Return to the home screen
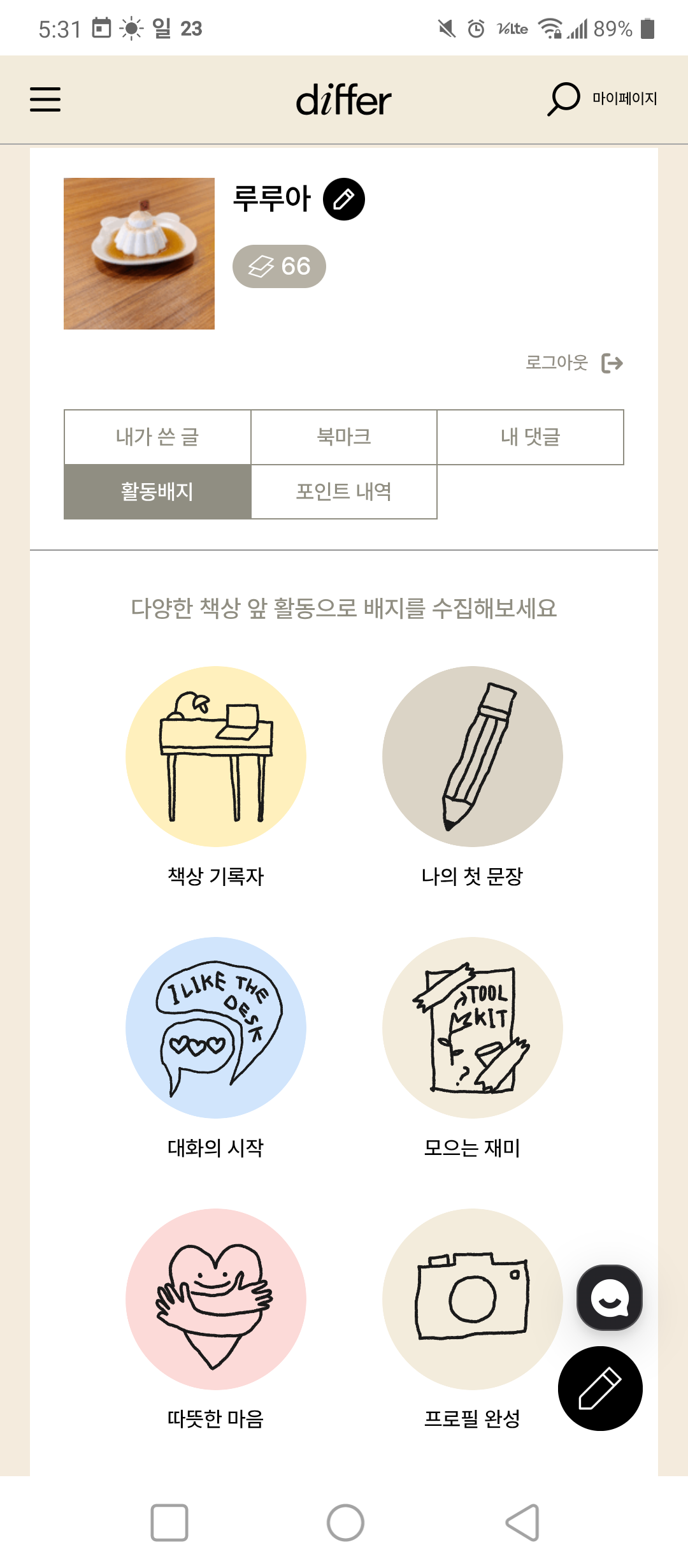 pos(345,1523)
